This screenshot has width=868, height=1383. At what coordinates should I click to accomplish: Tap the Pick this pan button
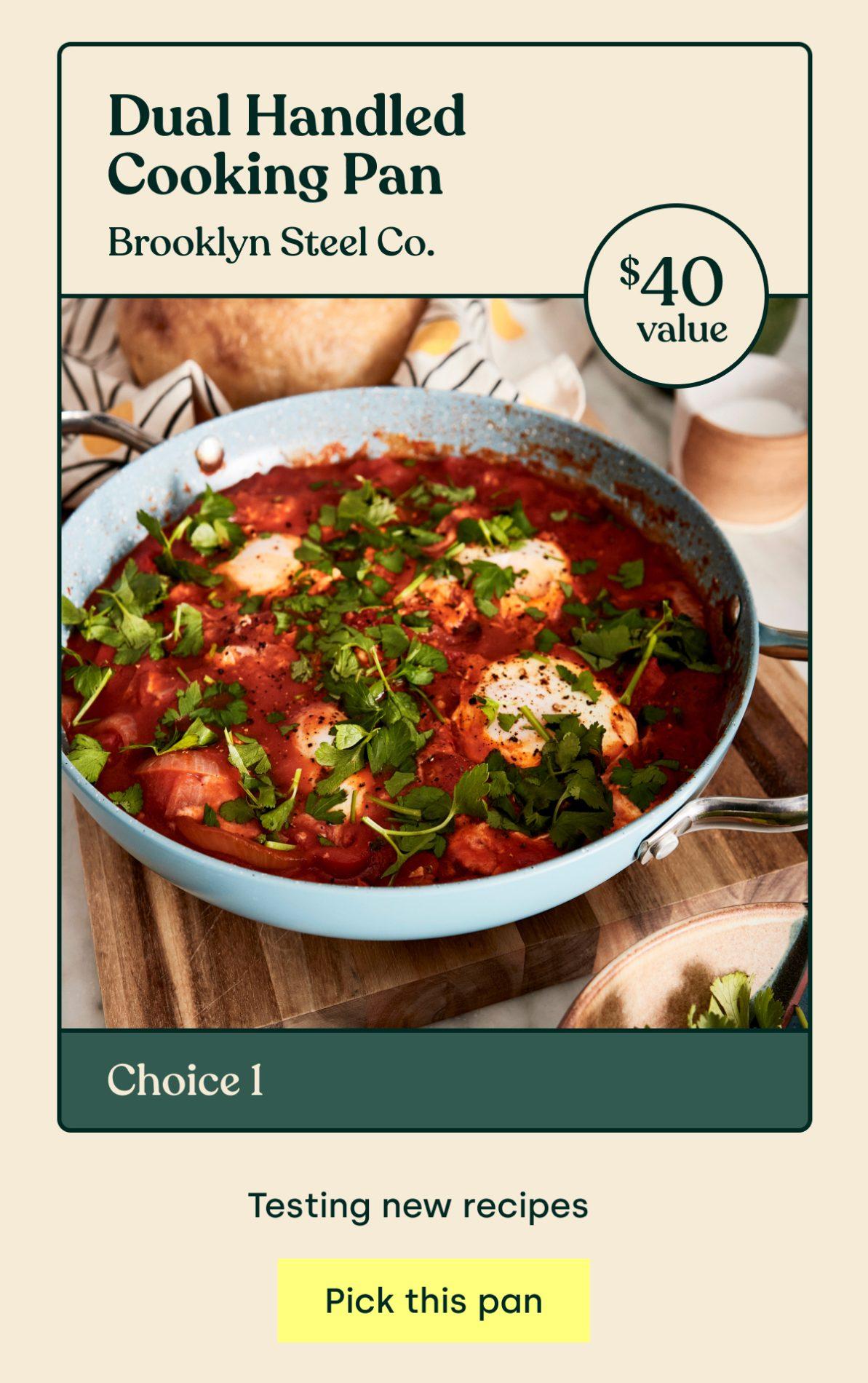click(434, 1301)
